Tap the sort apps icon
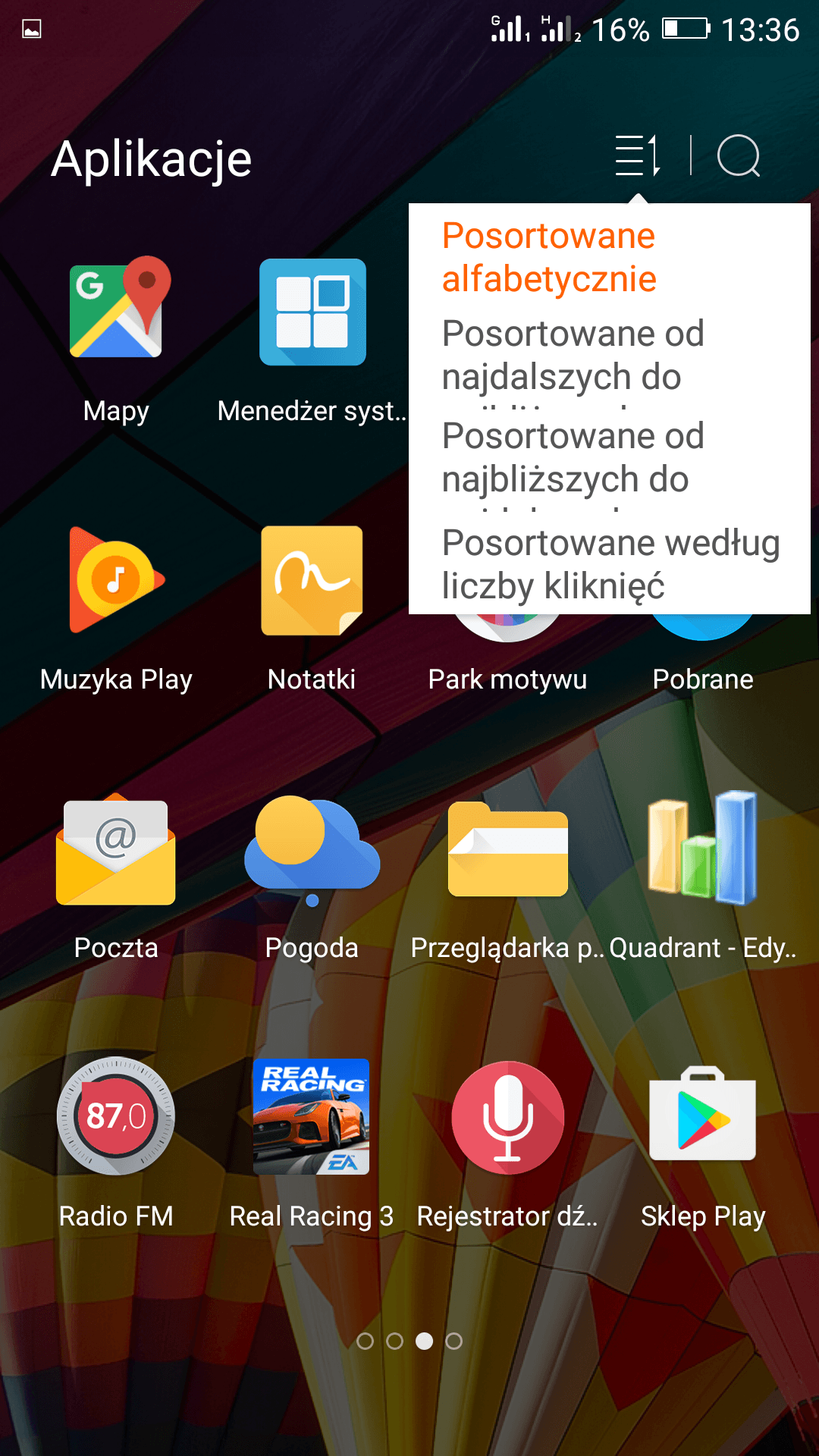Screen dimensions: 819x1456 point(637,155)
